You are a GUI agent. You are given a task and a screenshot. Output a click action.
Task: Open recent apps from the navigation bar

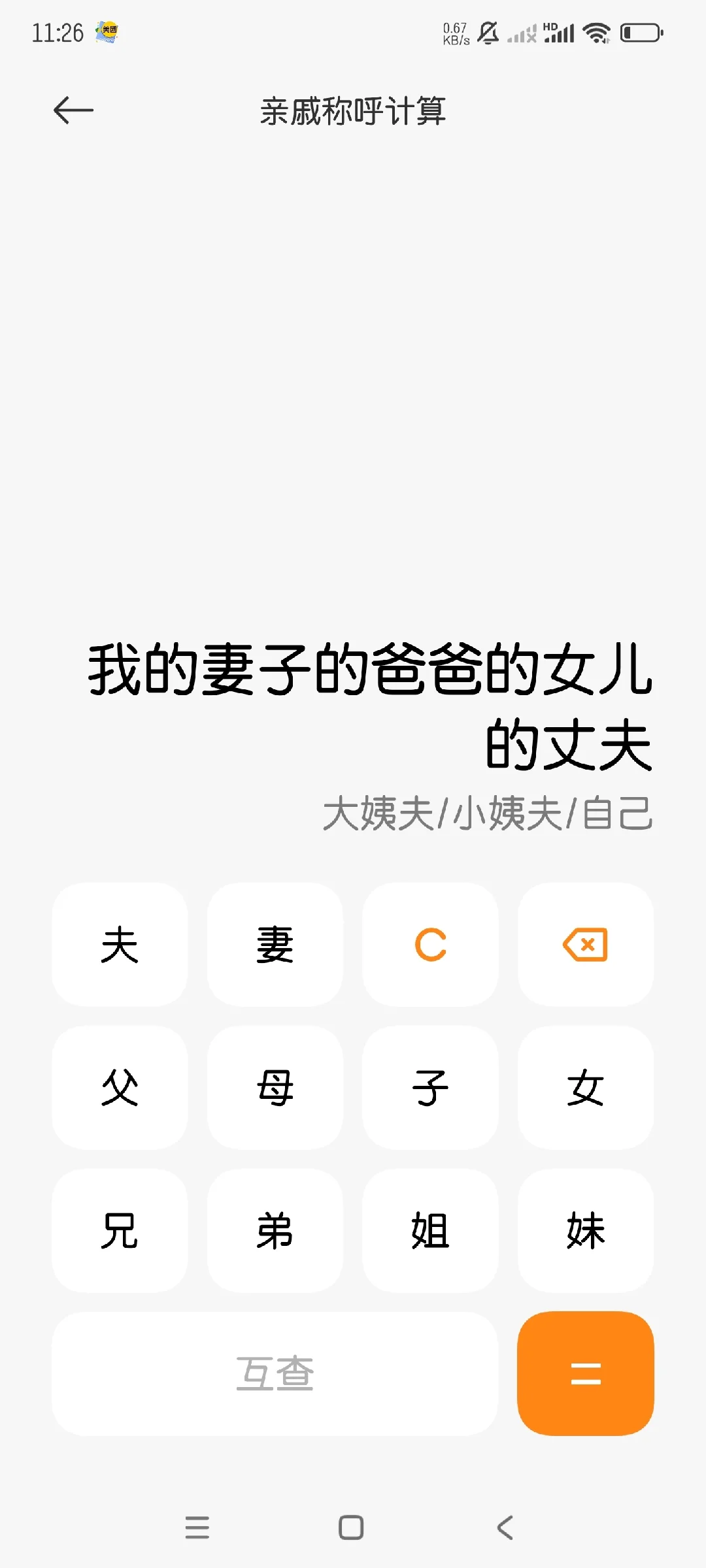197,1527
